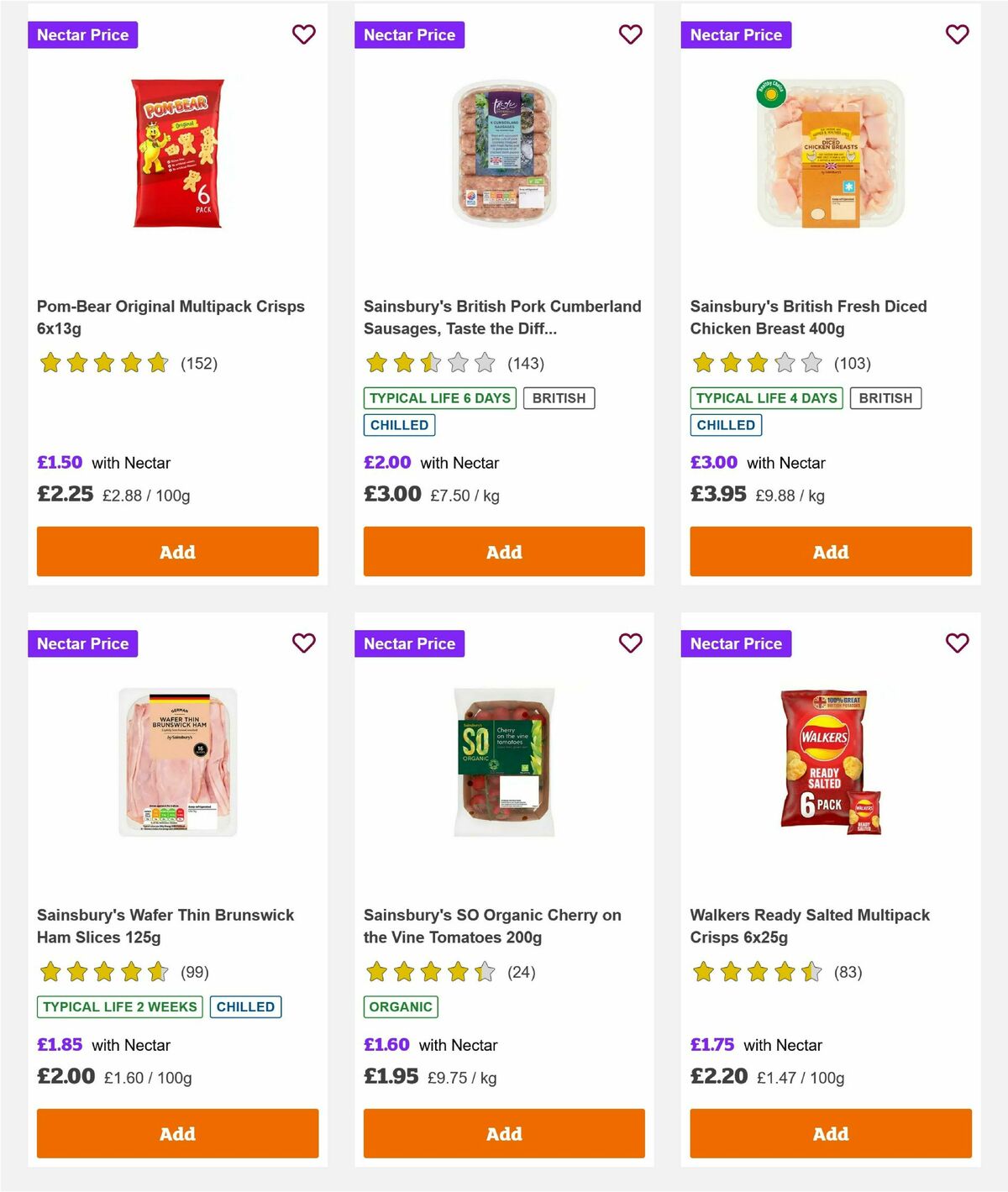Image resolution: width=1008 pixels, height=1192 pixels.
Task: Open reviews (152) for Pom-Bear crisps
Action: tap(198, 364)
